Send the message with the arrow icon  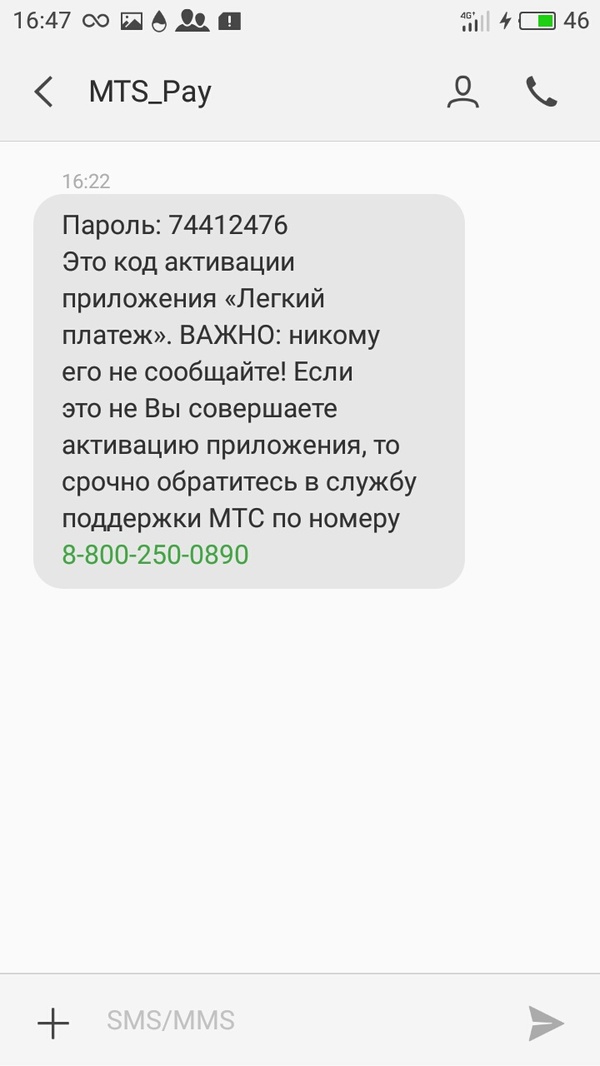[x=546, y=1022]
